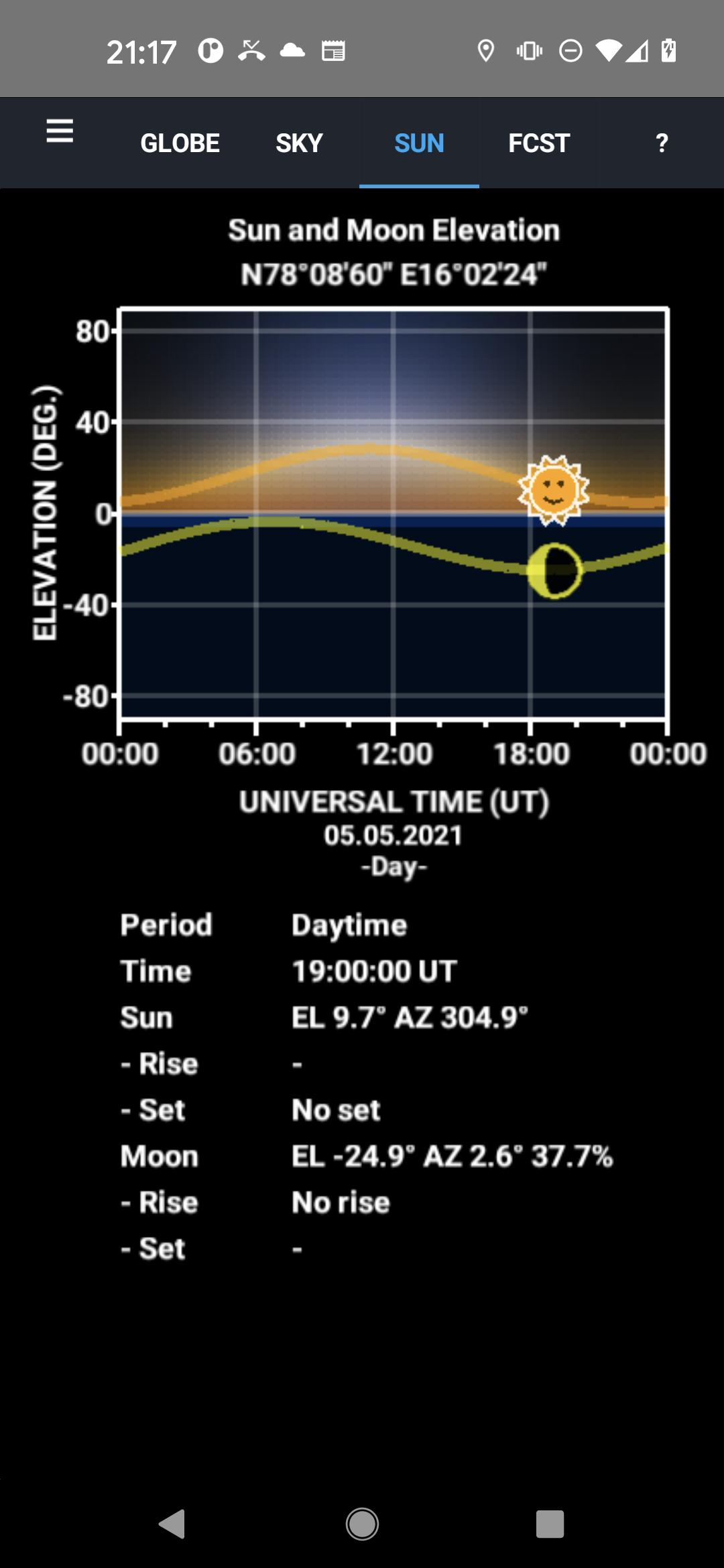
Task: Go to the system home screen
Action: 362,1524
